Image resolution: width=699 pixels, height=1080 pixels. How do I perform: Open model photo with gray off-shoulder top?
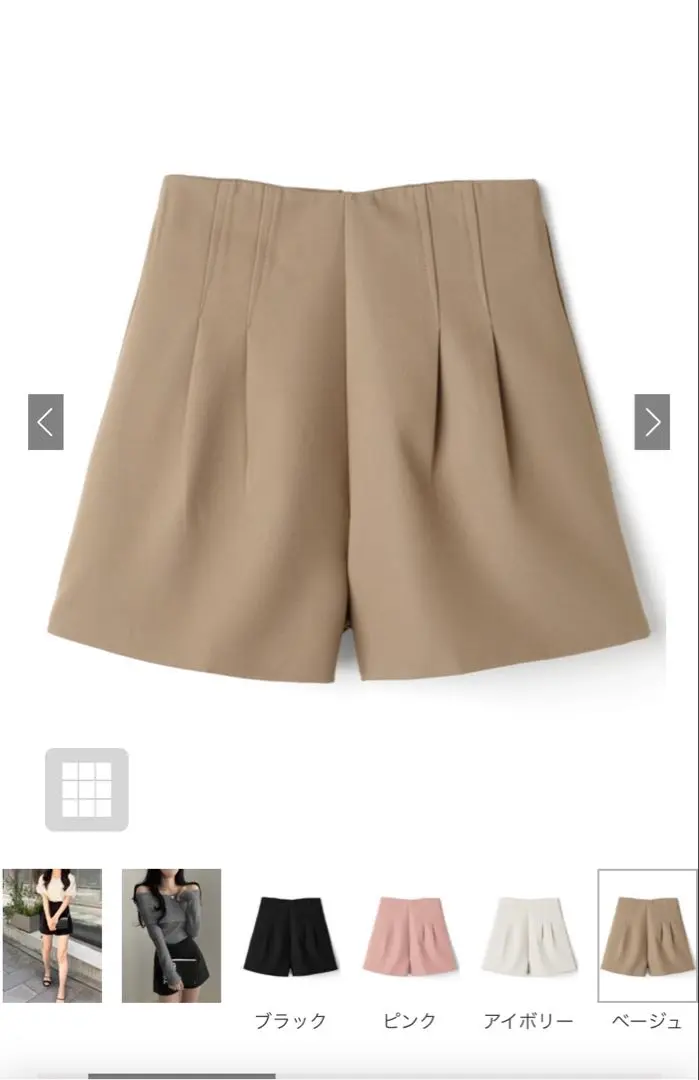tap(171, 936)
